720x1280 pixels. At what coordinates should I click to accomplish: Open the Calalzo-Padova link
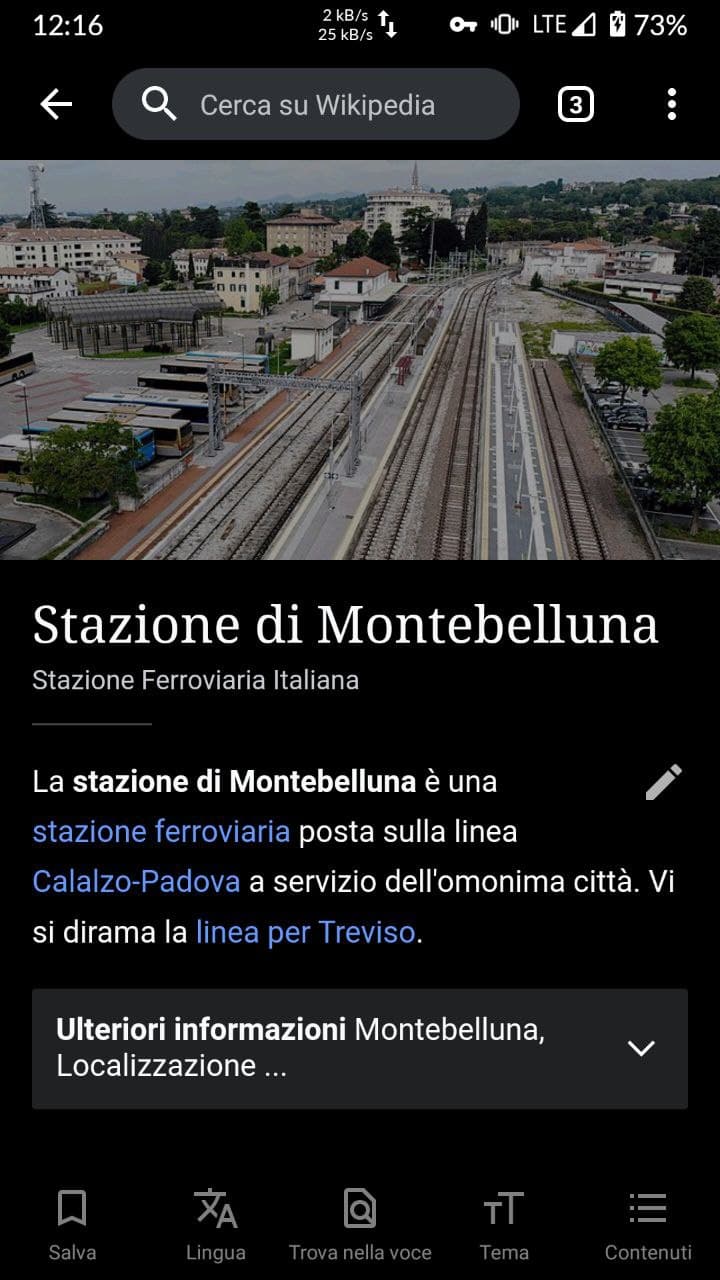click(136, 881)
